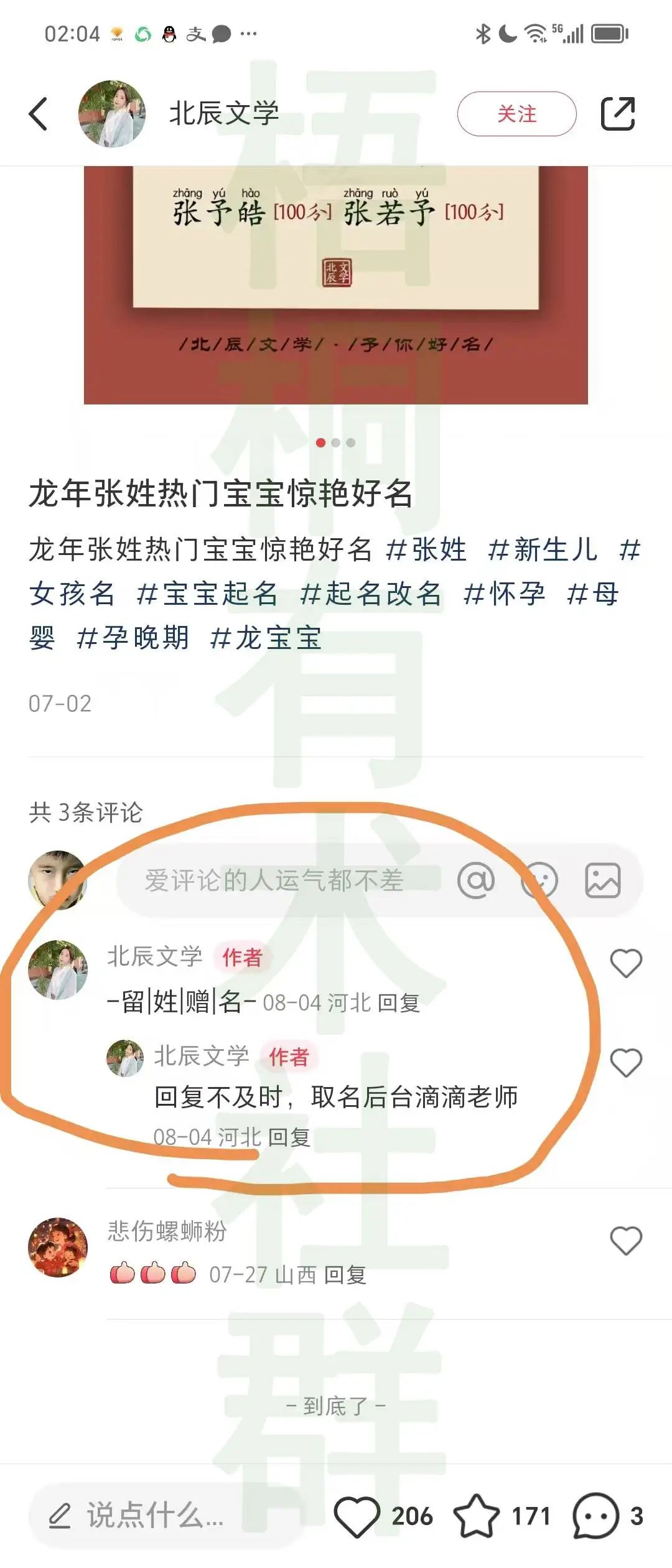The image size is (672, 1568).
Task: Tap the back arrow at top left
Action: pyautogui.click(x=39, y=114)
